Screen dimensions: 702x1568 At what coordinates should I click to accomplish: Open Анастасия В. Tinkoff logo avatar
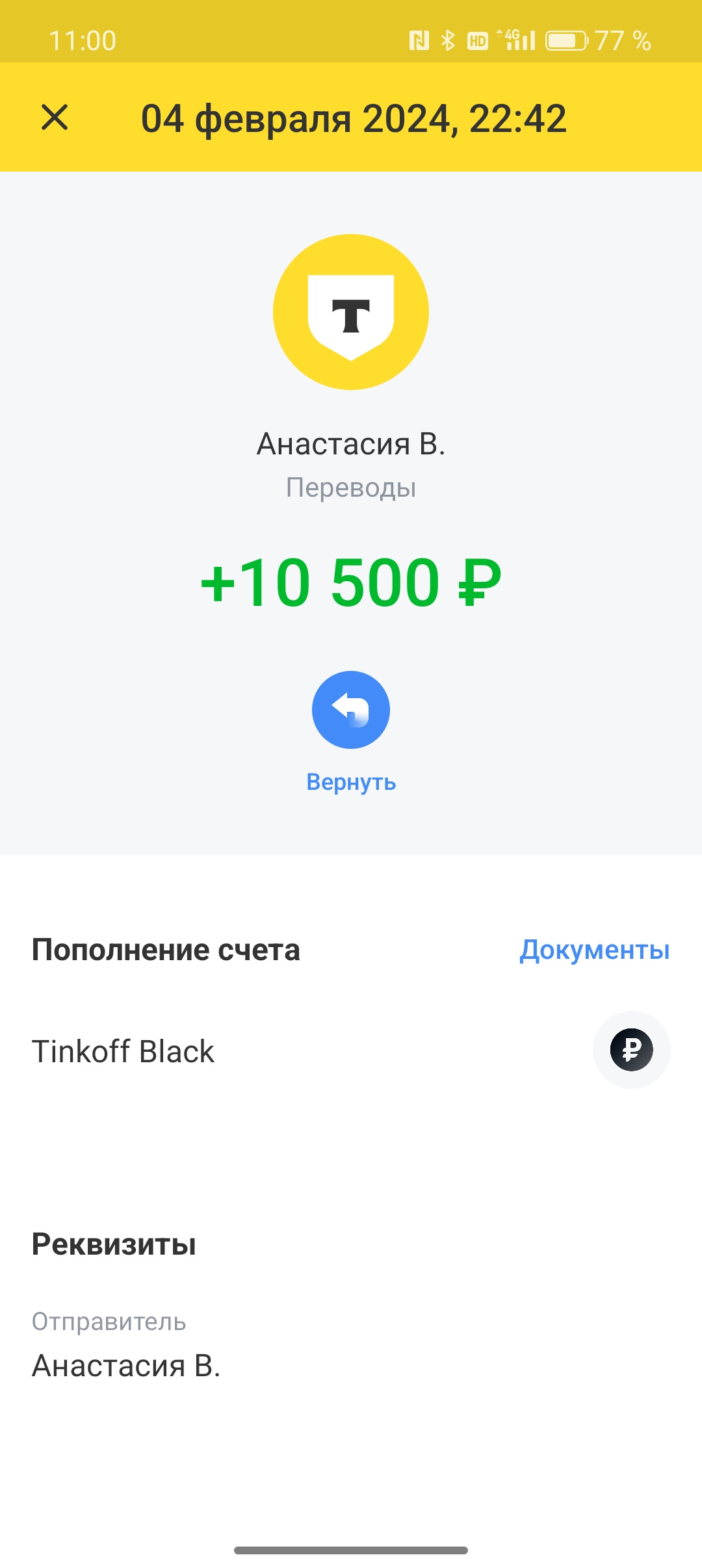coord(351,312)
